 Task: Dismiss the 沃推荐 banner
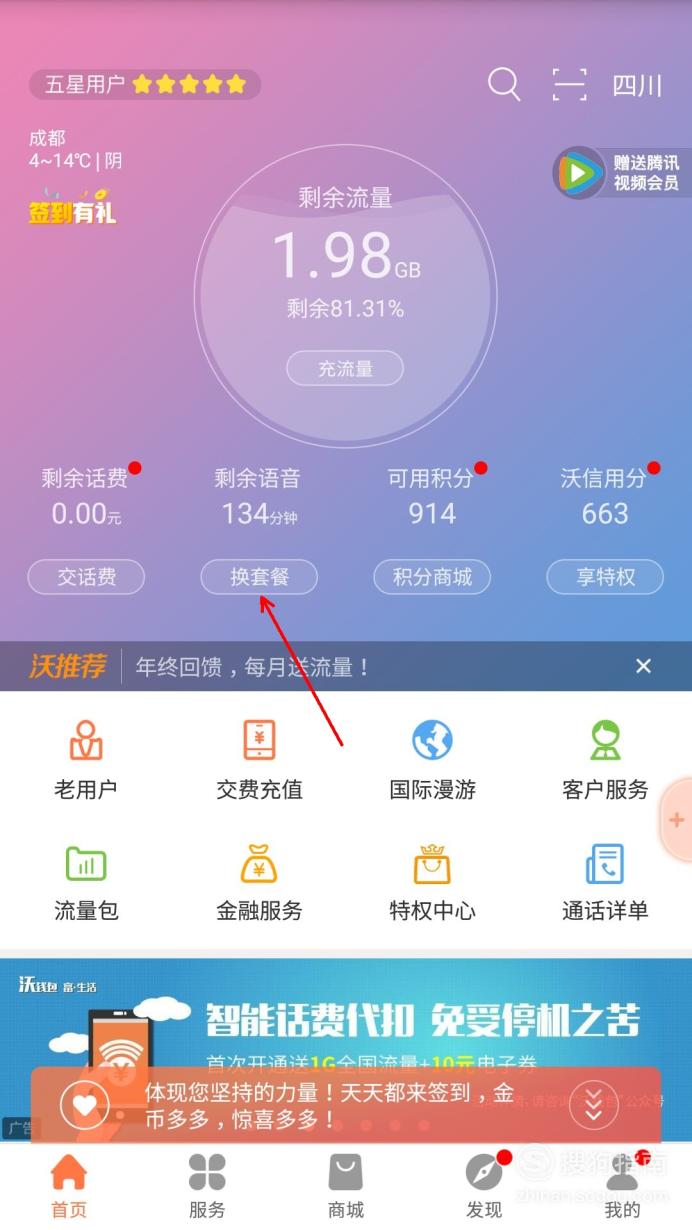coord(644,666)
